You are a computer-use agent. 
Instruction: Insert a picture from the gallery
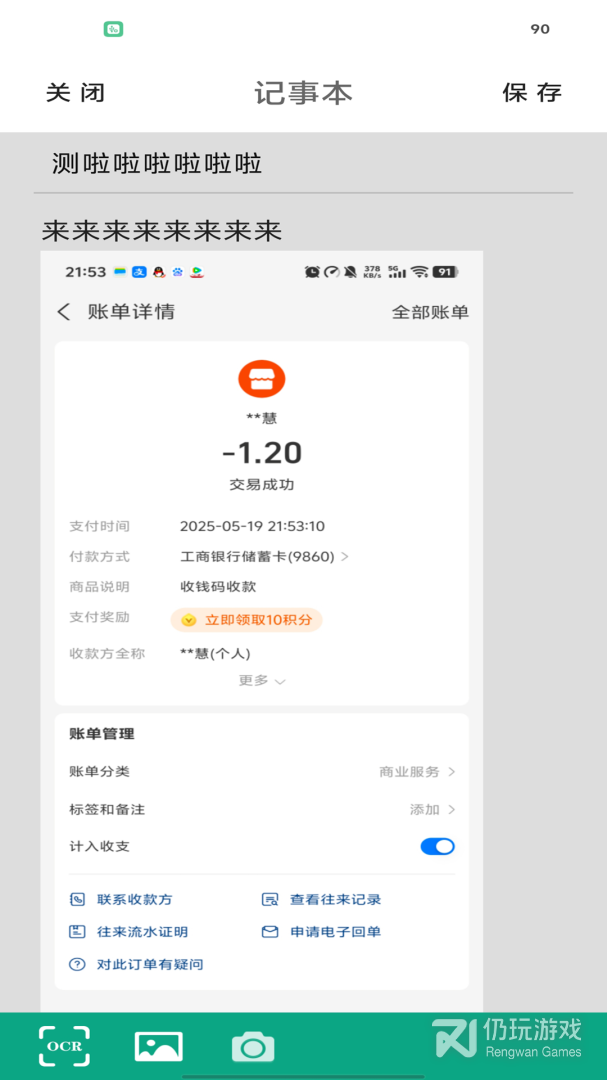click(x=158, y=1047)
